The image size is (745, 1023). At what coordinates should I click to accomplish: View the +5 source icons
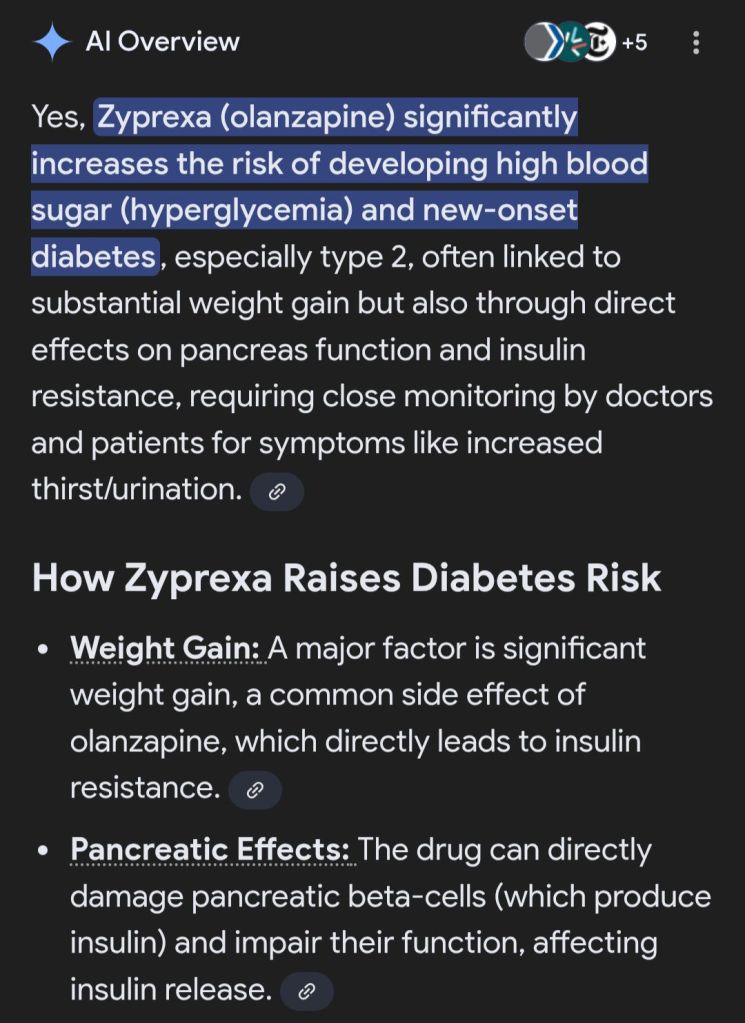586,42
